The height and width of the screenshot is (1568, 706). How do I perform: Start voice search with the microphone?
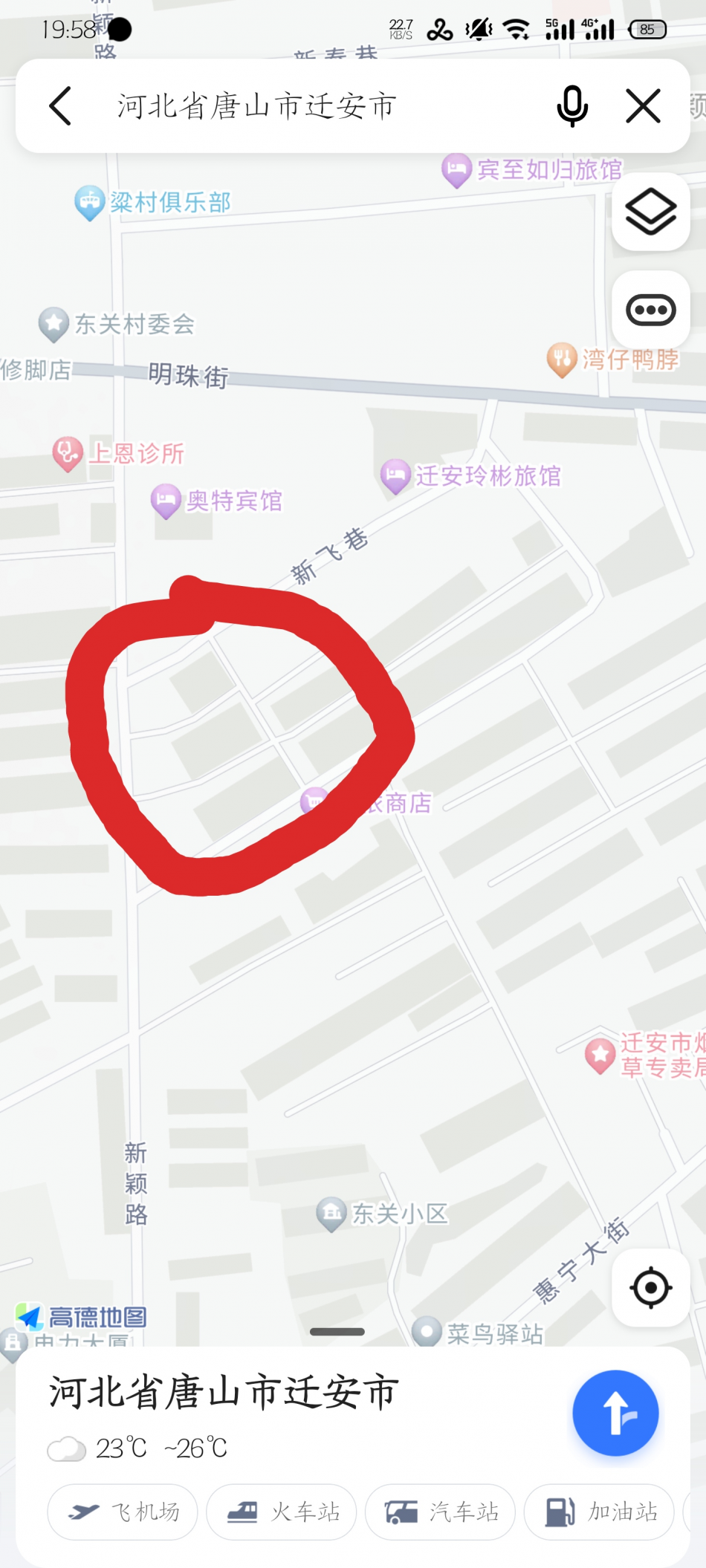click(x=571, y=106)
